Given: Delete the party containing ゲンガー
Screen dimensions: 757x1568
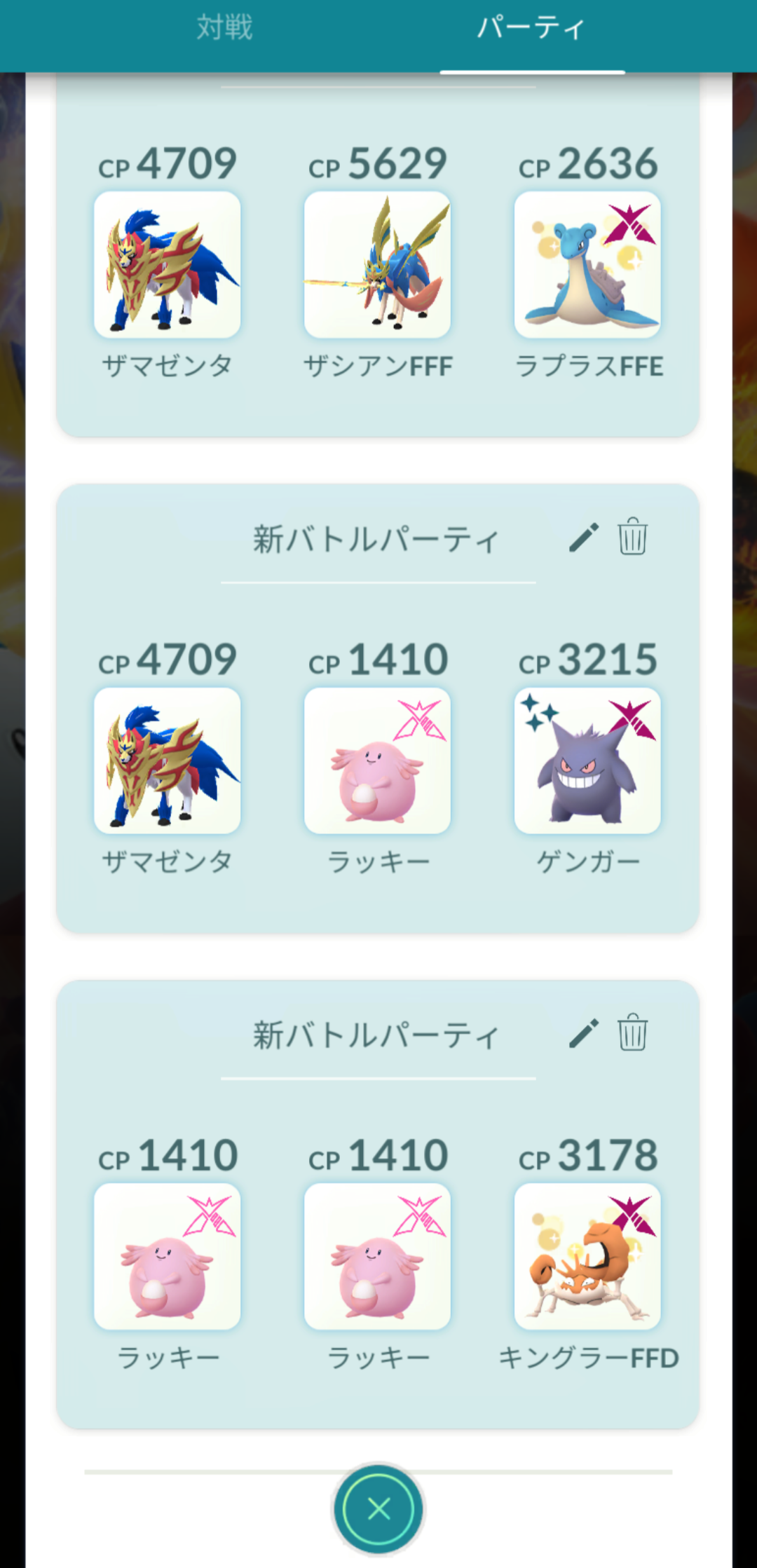Looking at the screenshot, I should tap(632, 537).
